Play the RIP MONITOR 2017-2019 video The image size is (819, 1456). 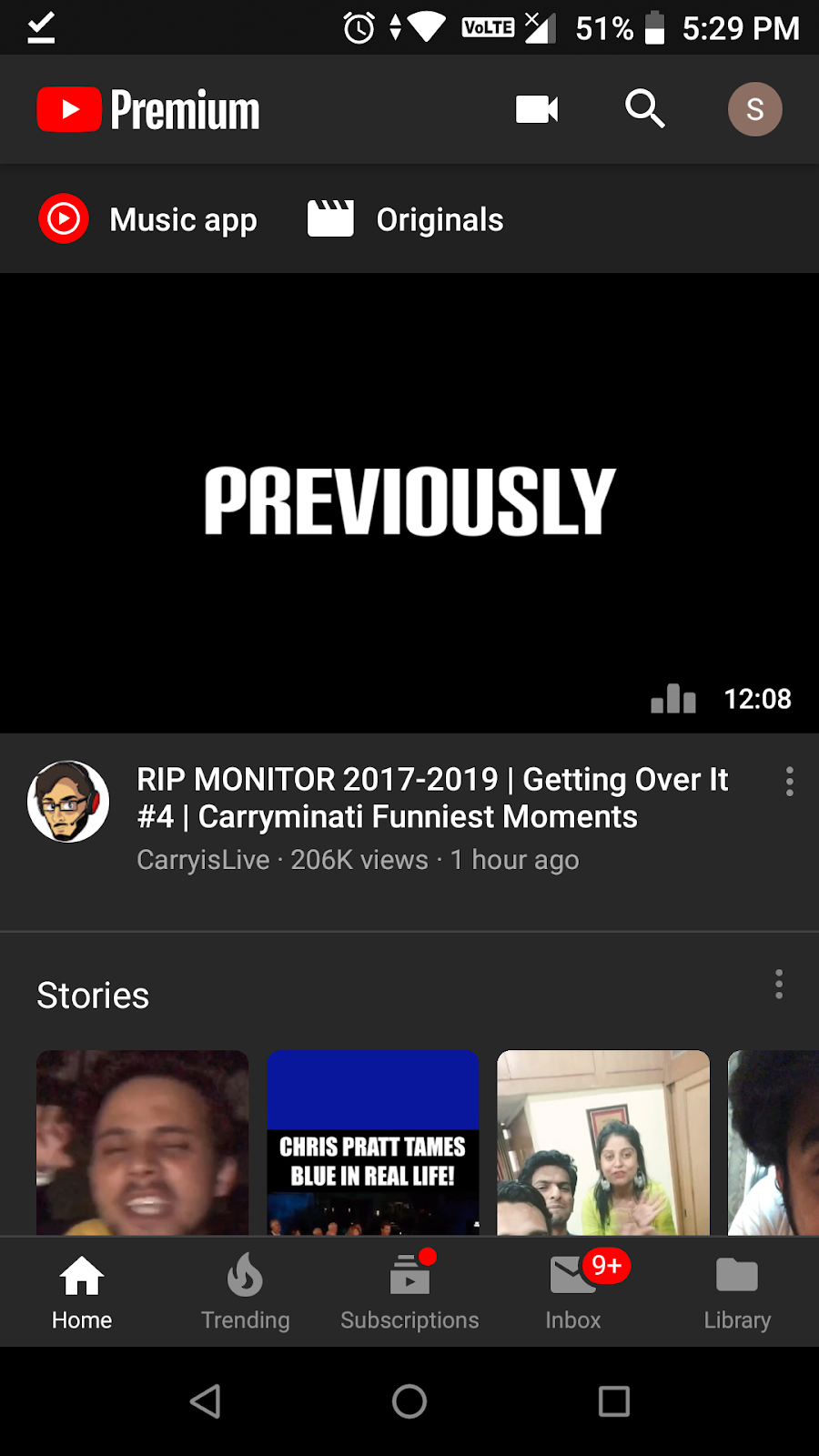pyautogui.click(x=409, y=502)
